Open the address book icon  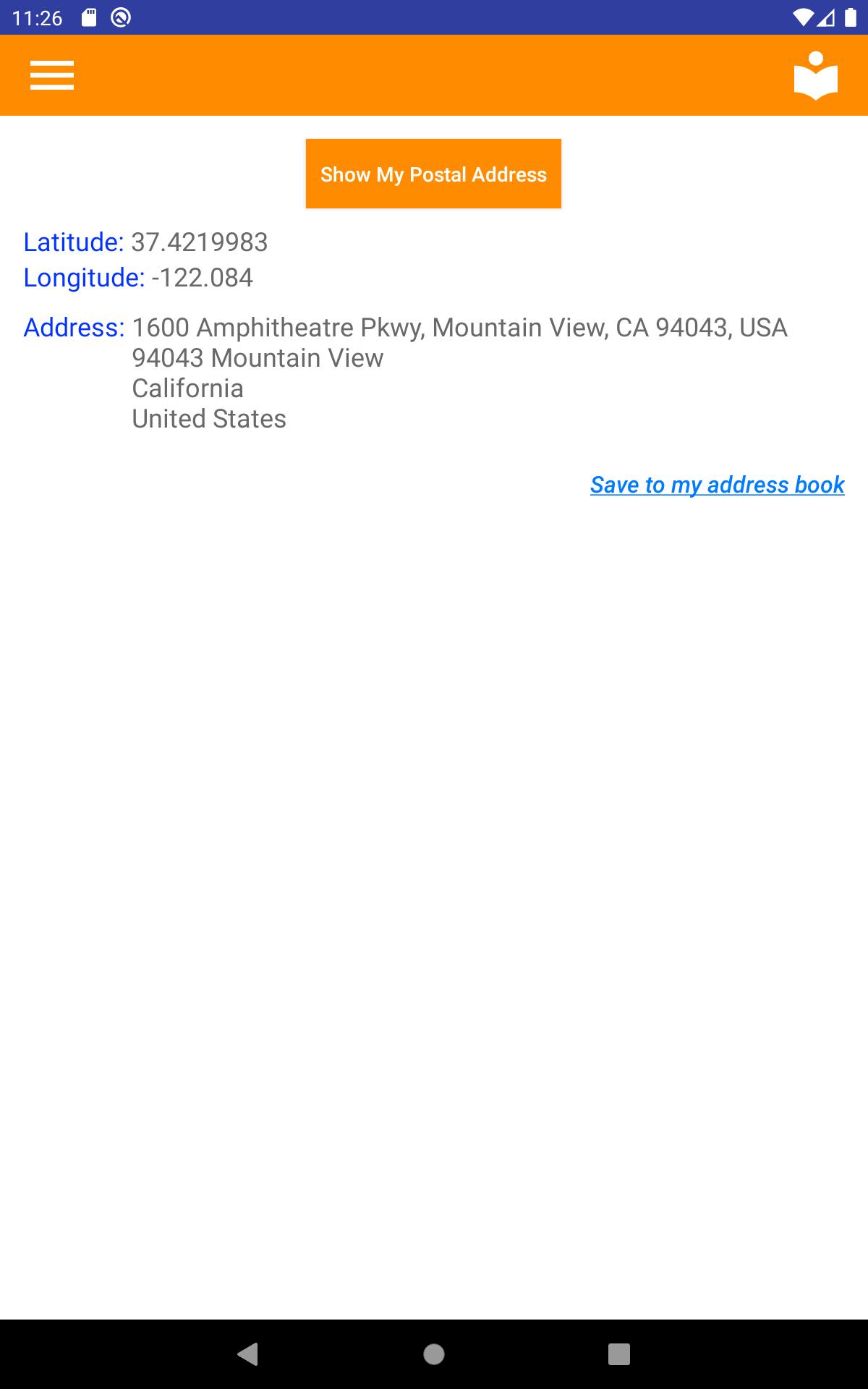[815, 75]
